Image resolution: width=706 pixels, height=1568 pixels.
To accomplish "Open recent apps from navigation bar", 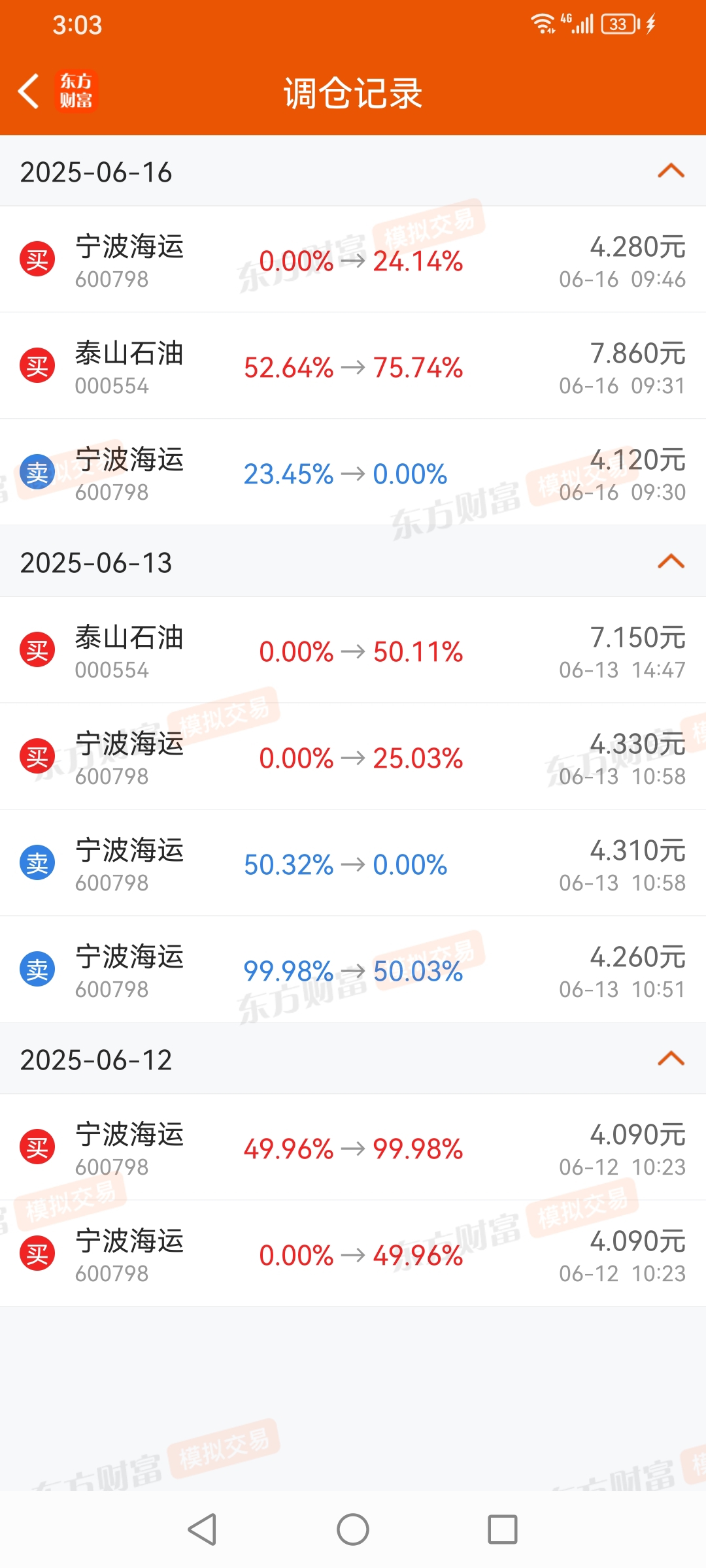I will (503, 1529).
